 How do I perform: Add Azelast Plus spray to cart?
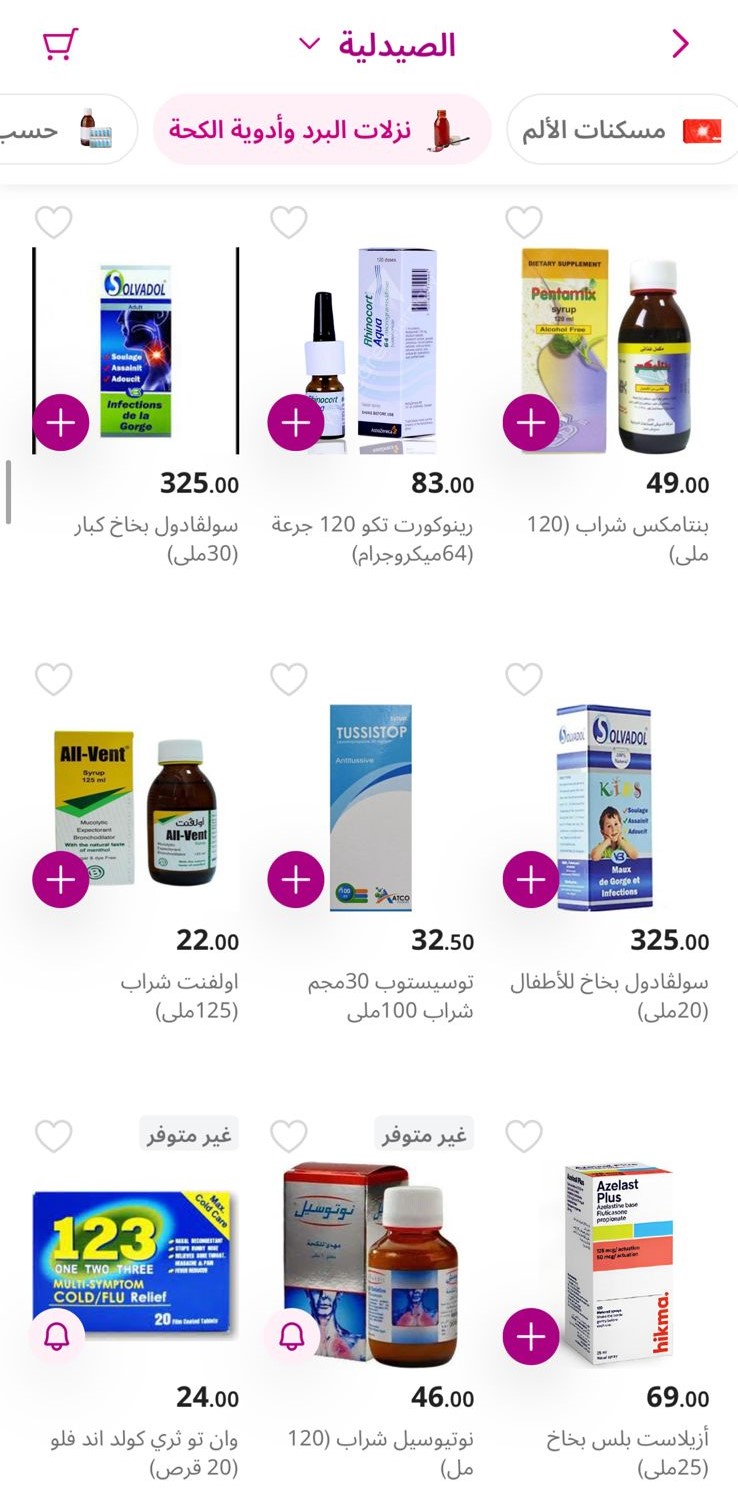(531, 1336)
